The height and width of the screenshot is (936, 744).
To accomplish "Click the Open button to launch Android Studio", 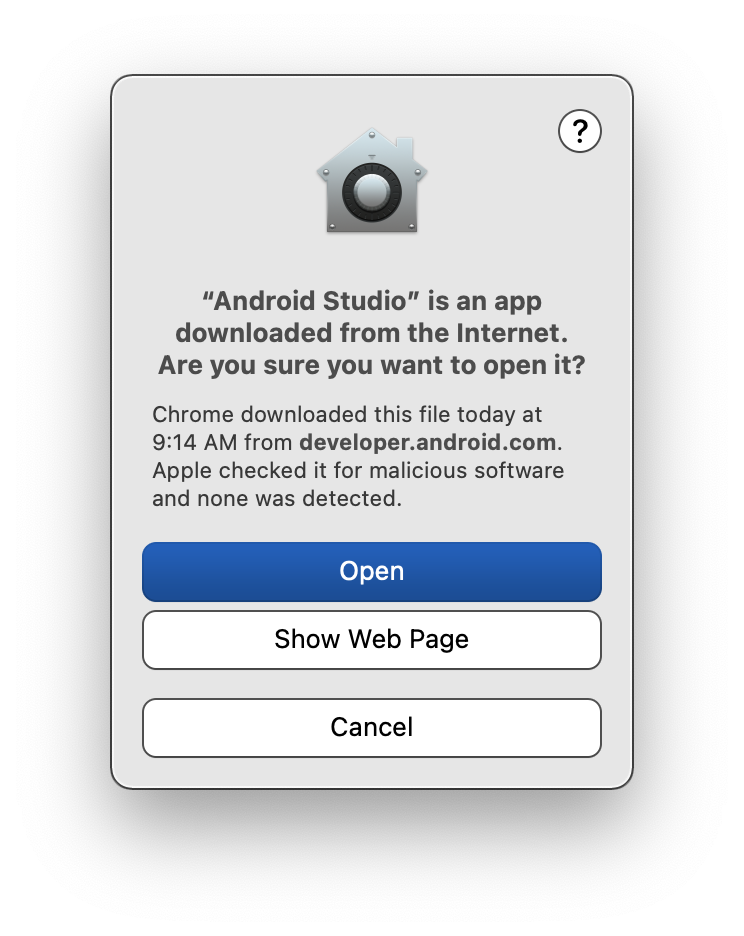I will coord(372,571).
